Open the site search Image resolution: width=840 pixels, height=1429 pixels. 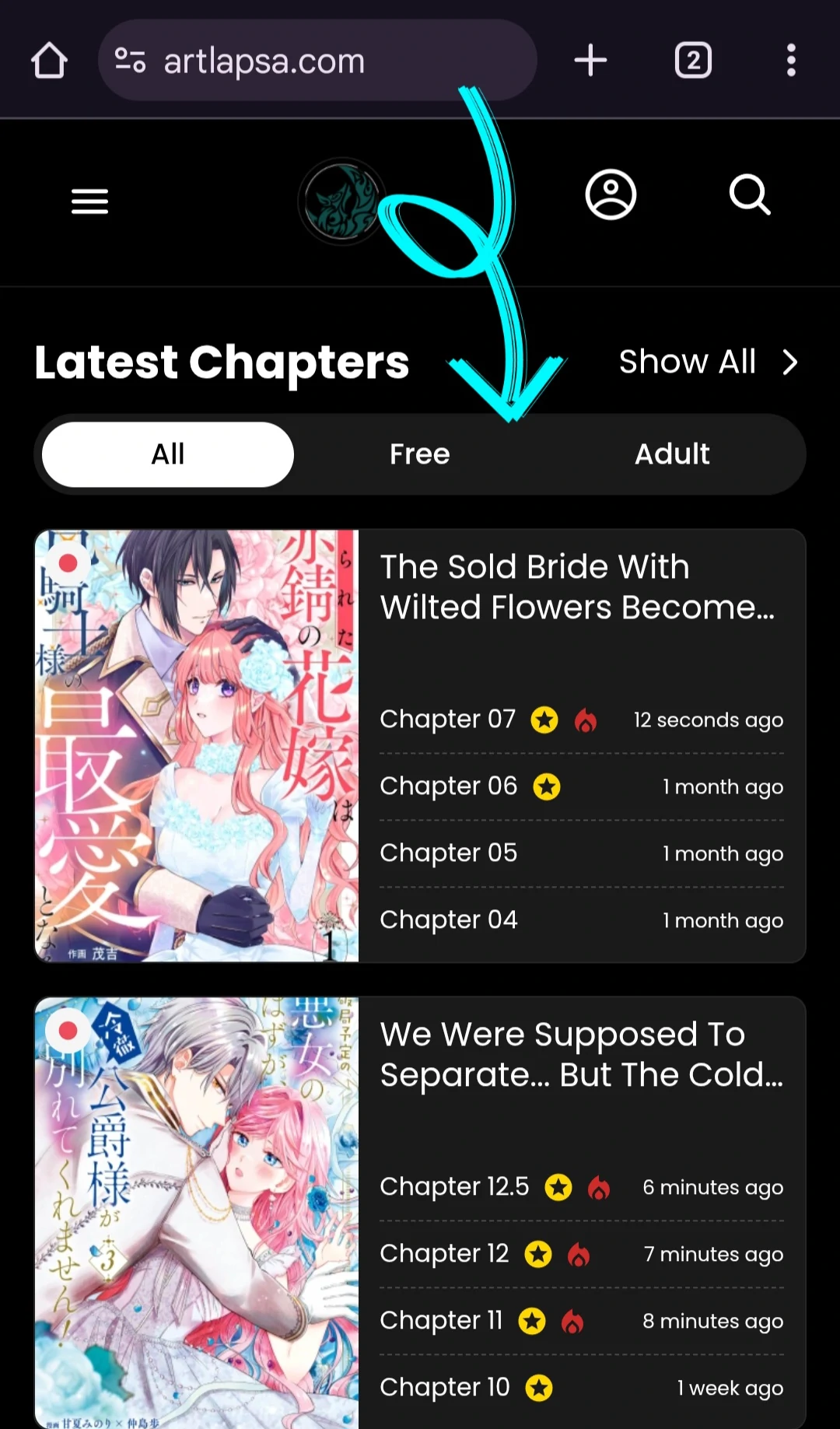750,194
